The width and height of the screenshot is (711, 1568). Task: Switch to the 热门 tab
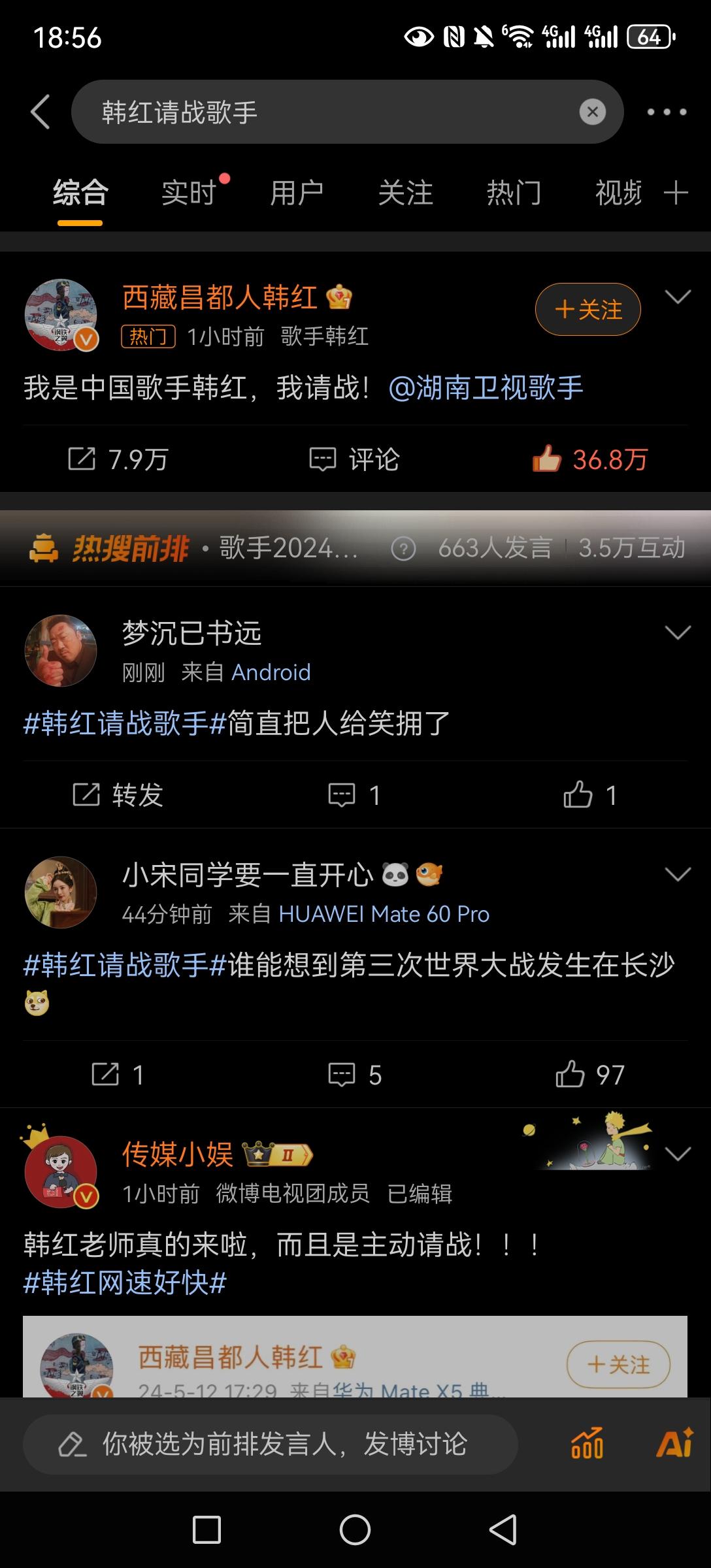(514, 193)
